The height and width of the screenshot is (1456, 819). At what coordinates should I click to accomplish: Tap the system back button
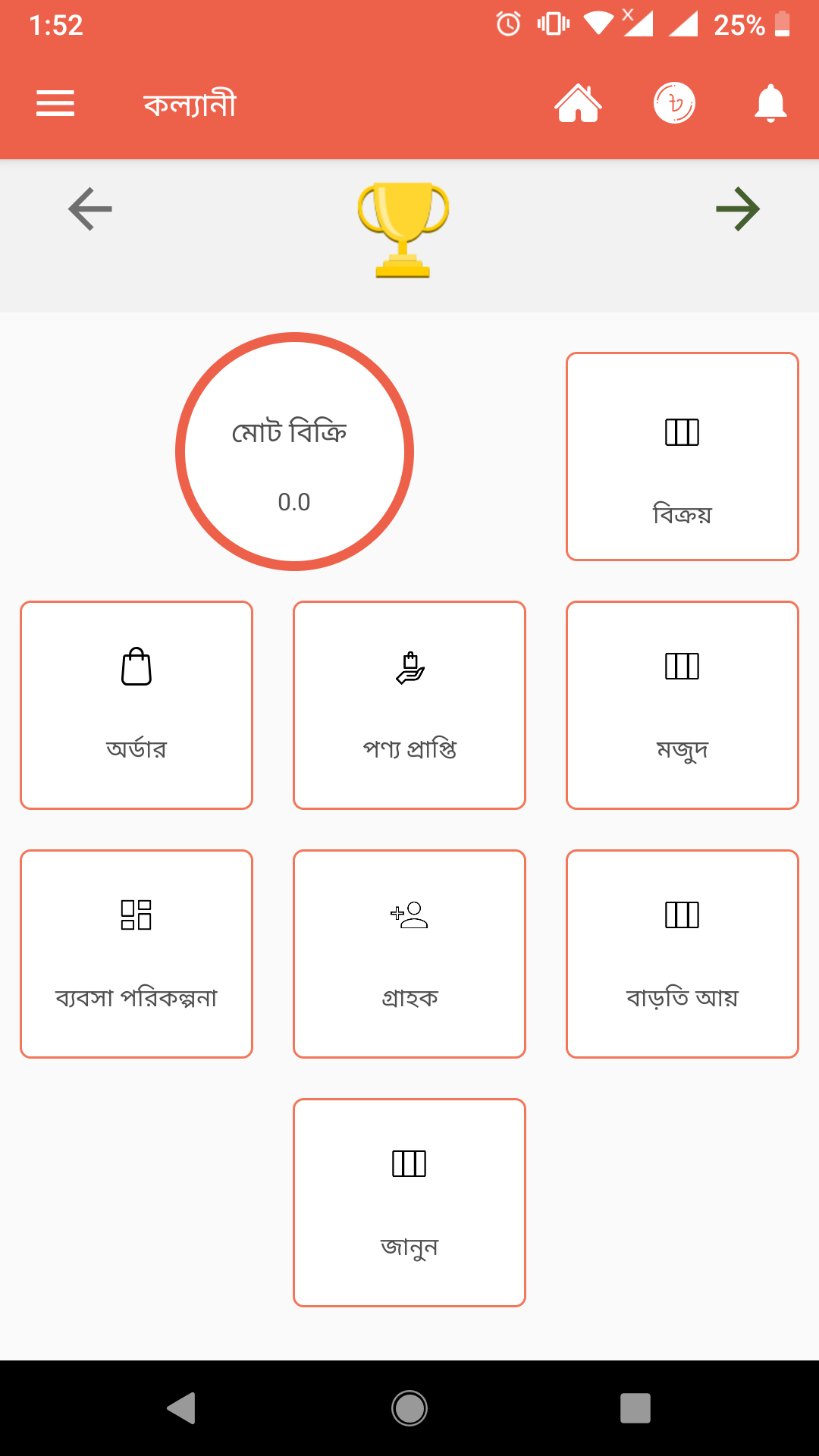pos(182,1408)
